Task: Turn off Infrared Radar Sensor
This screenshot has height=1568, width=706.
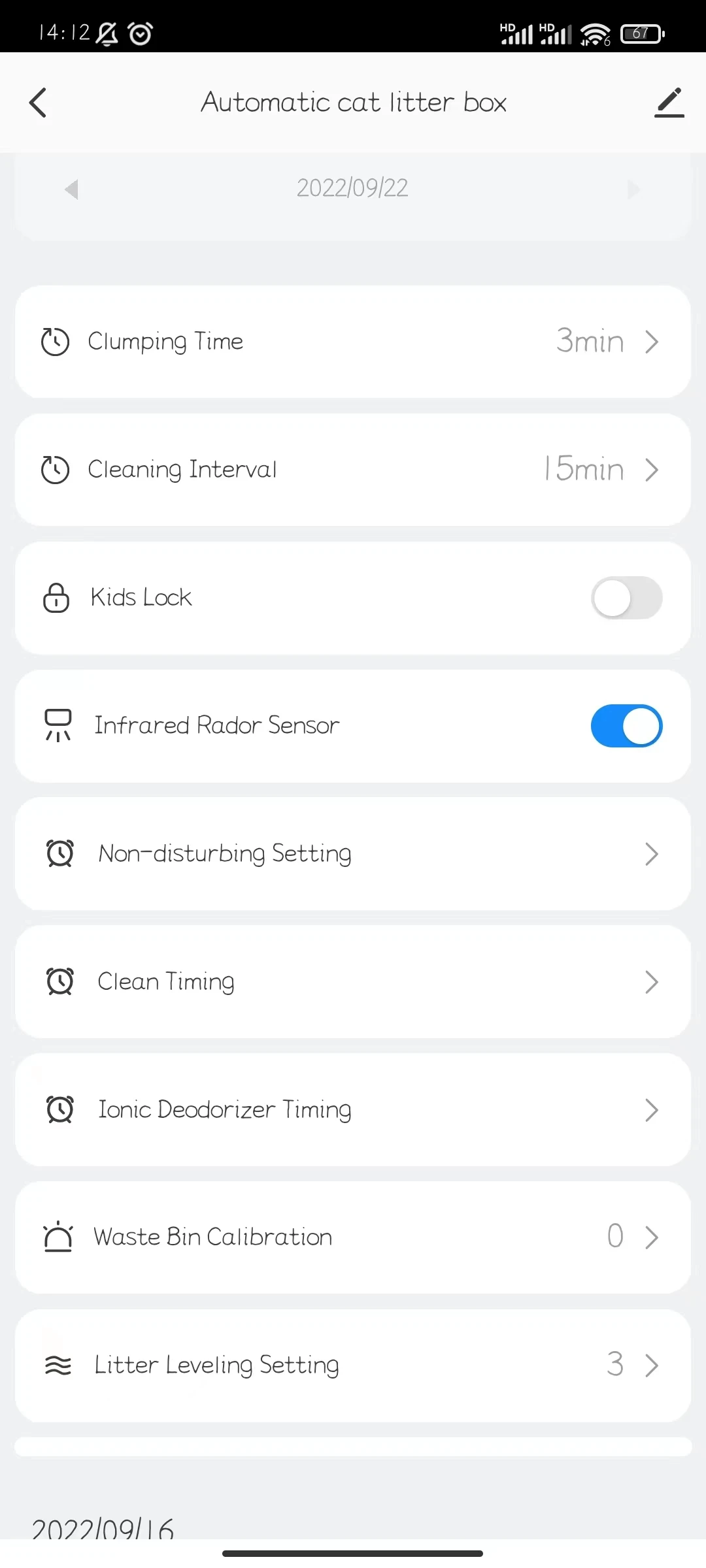Action: [x=626, y=726]
